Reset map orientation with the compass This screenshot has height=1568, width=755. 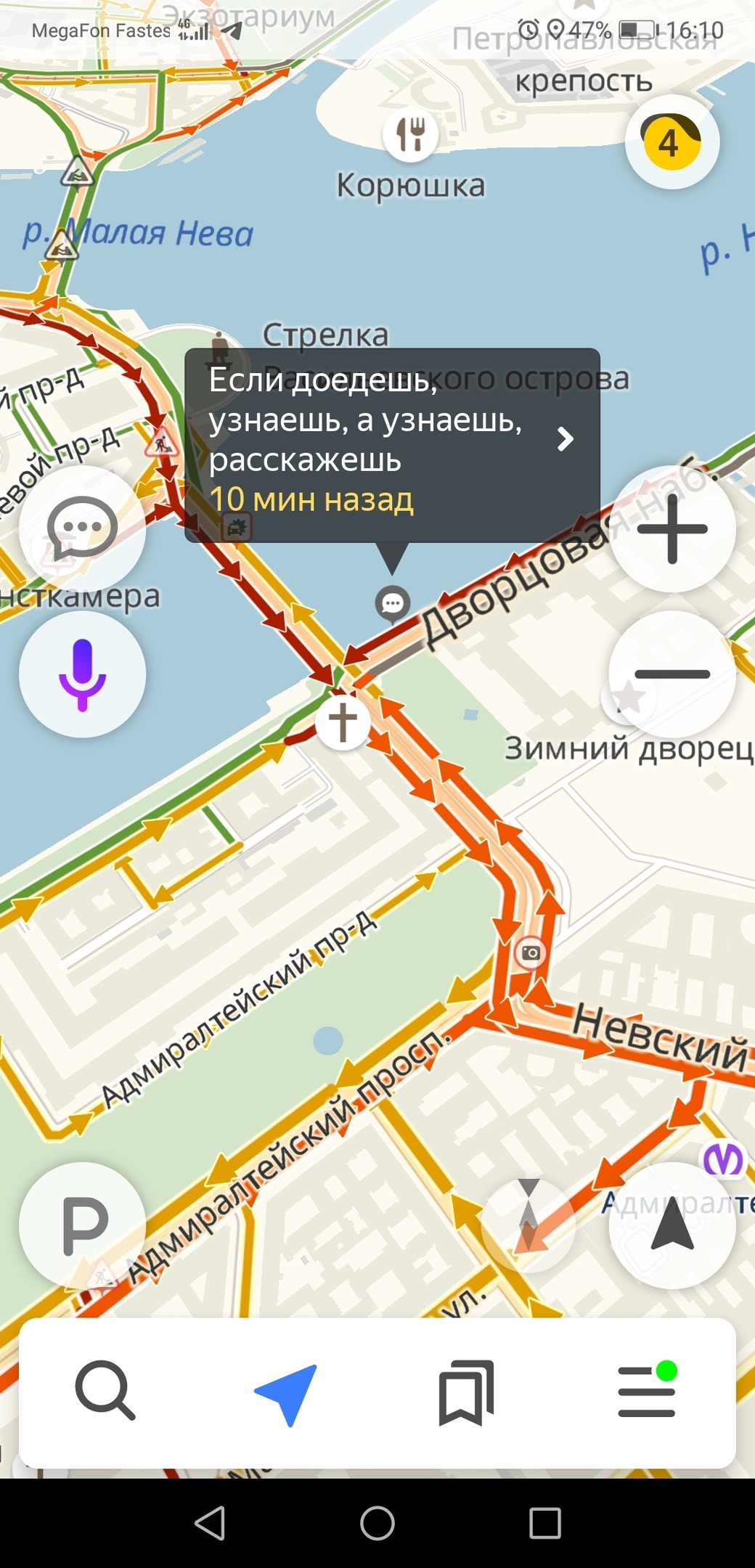click(x=528, y=1226)
